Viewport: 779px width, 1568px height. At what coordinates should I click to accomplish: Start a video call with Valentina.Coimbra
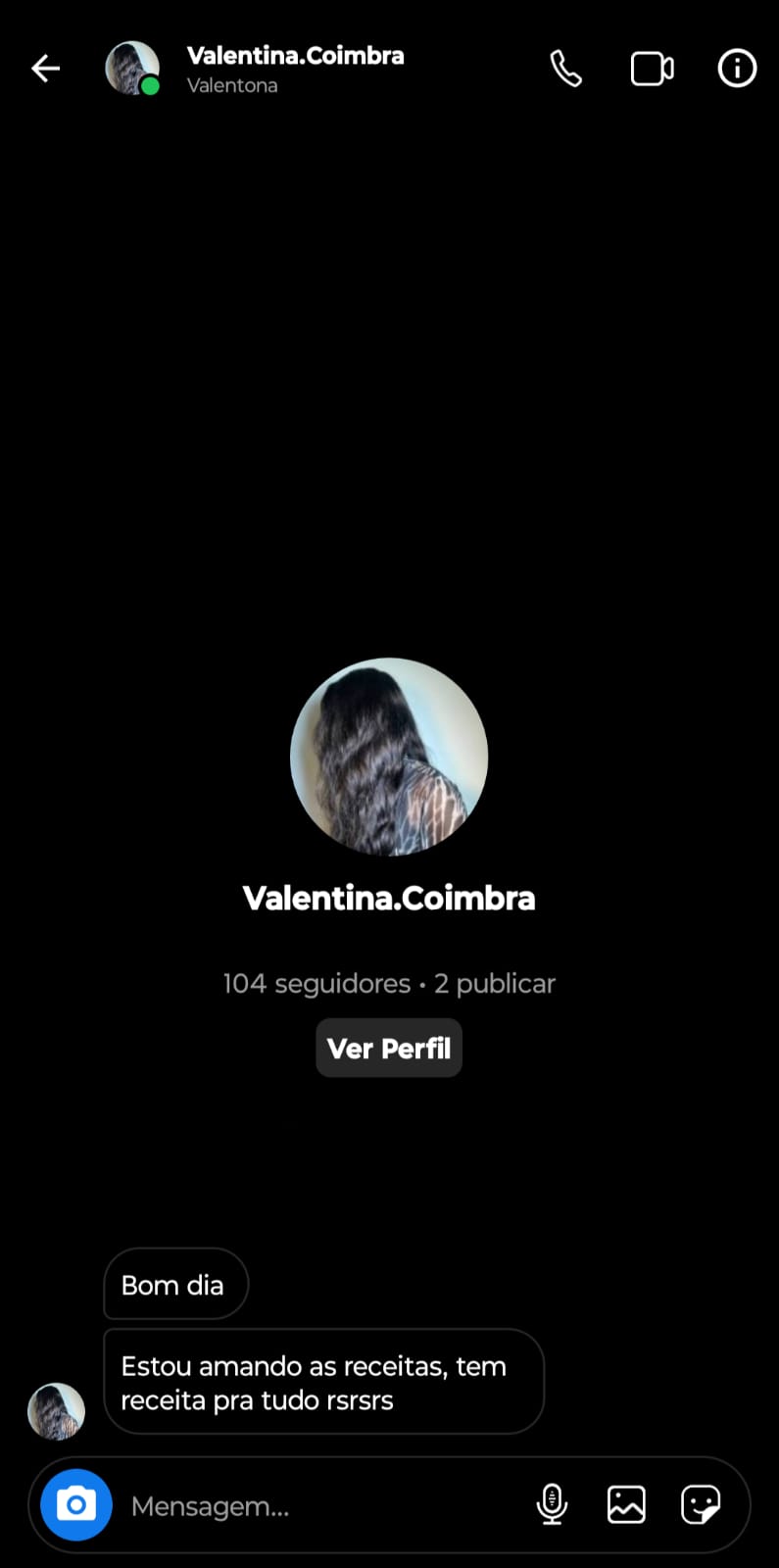(652, 69)
